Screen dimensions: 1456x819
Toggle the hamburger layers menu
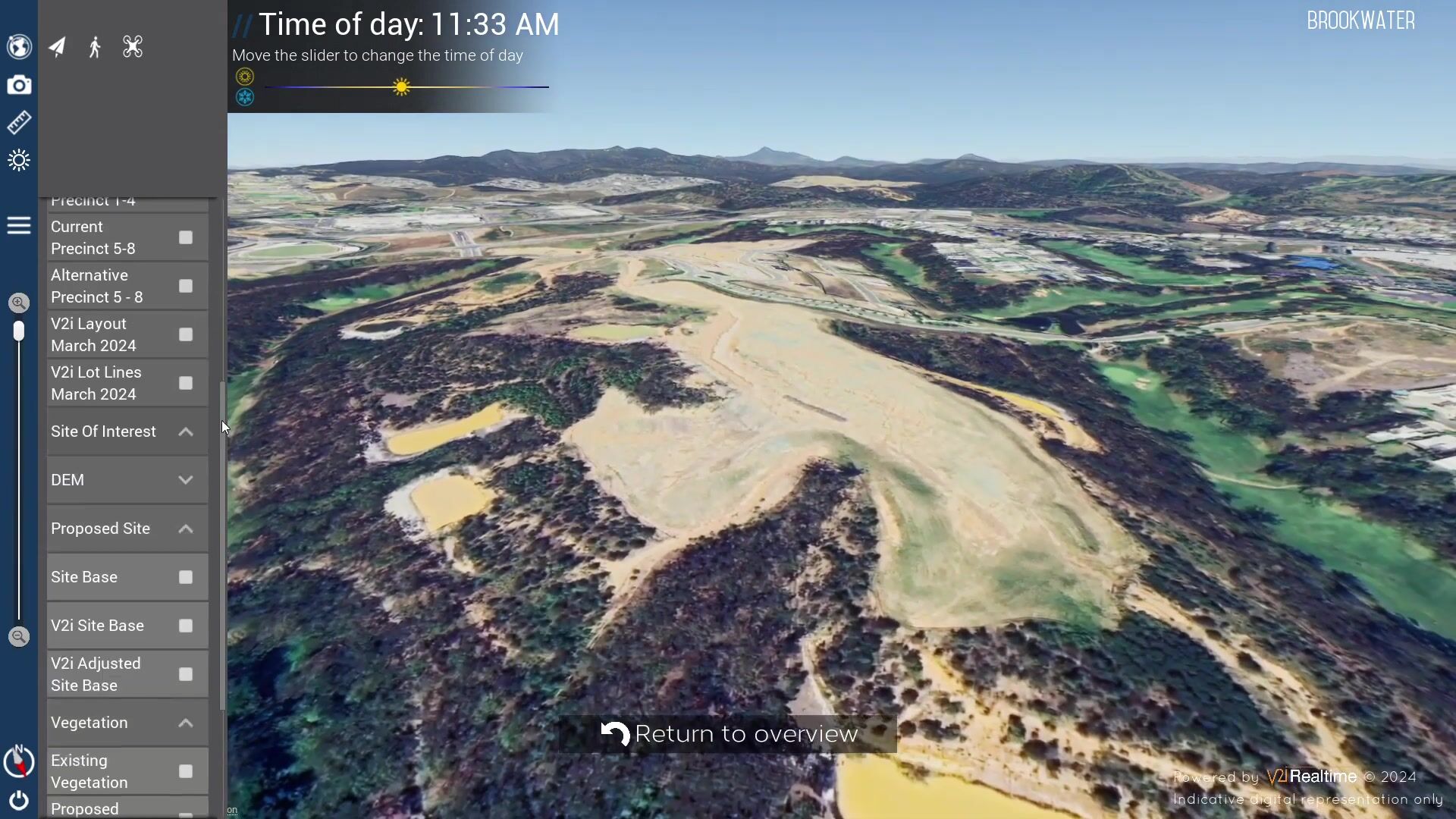(19, 225)
